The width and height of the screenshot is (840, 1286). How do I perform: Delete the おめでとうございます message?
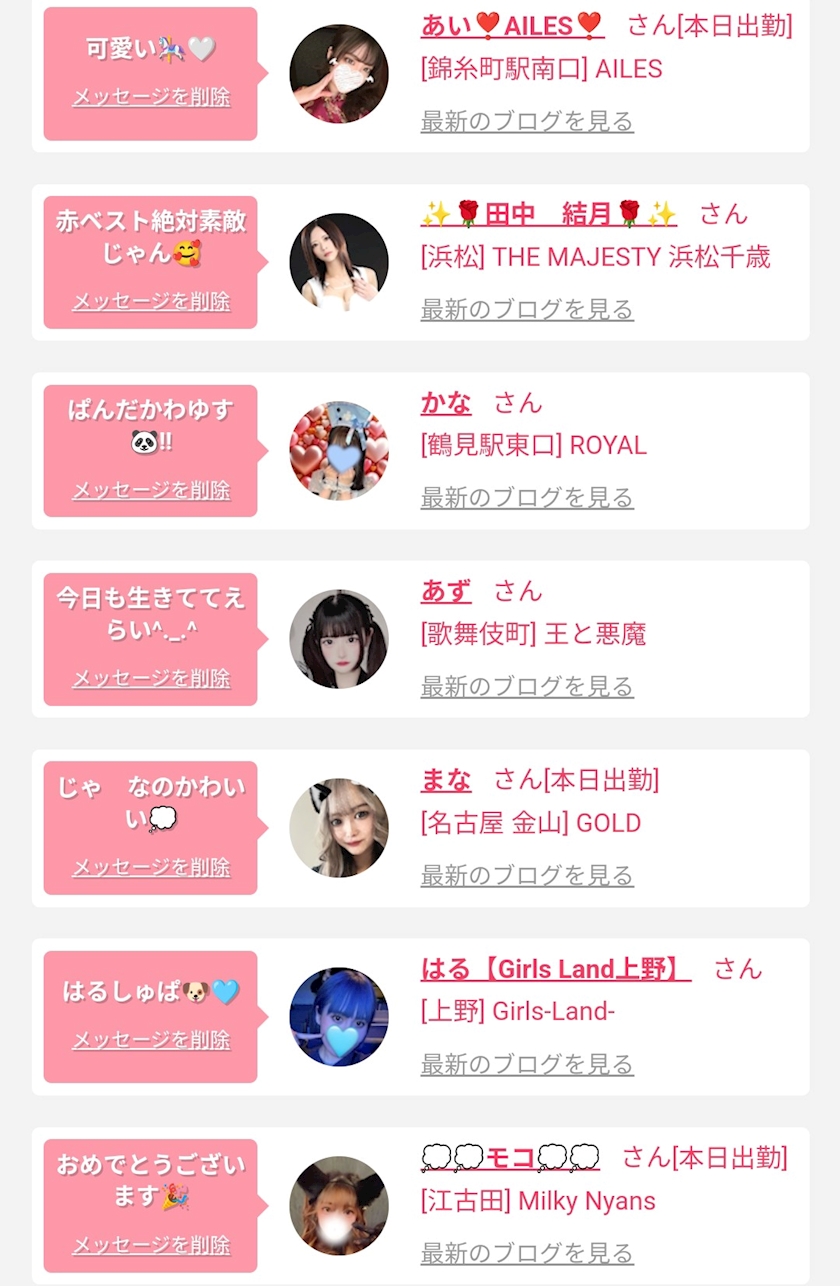(151, 1245)
